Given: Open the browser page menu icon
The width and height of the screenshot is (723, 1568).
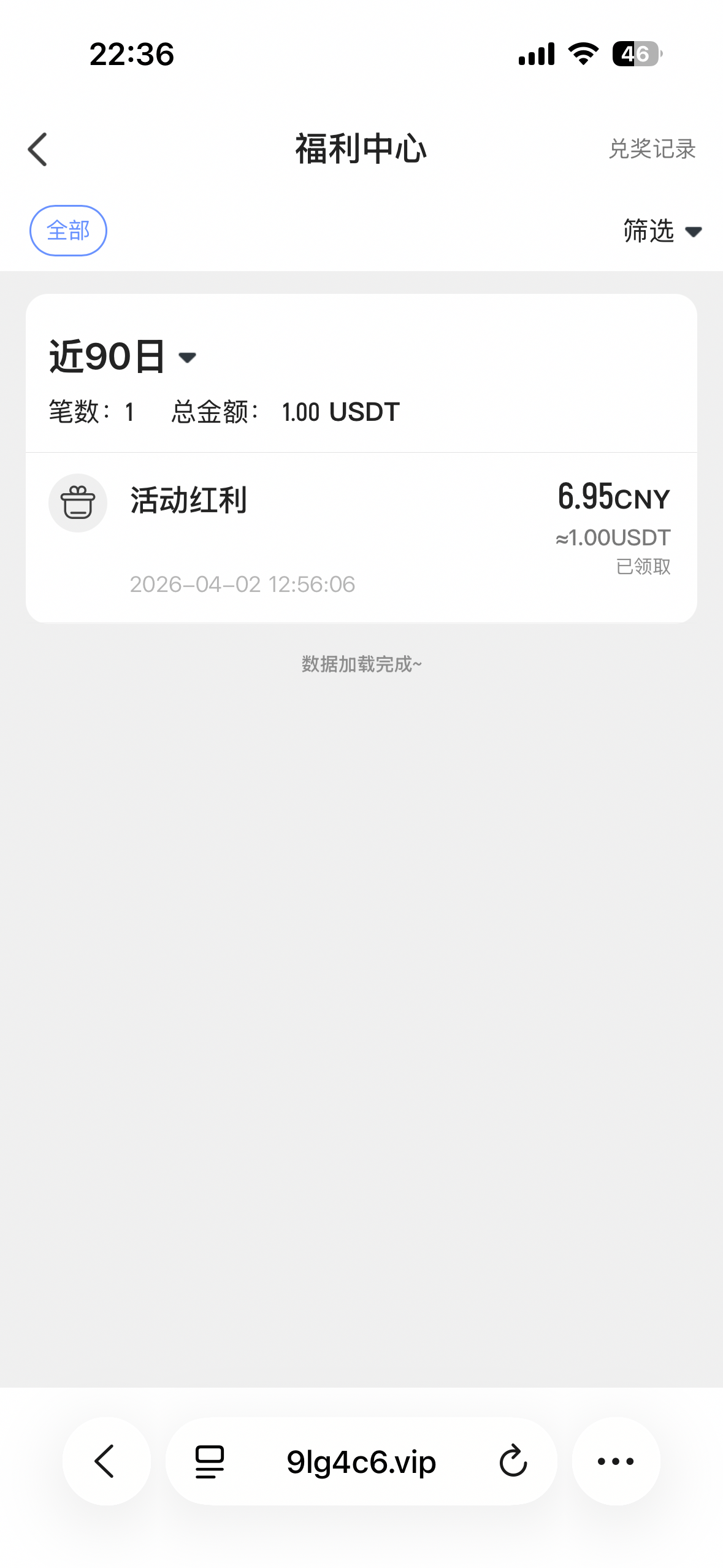Looking at the screenshot, I should point(210,1461).
